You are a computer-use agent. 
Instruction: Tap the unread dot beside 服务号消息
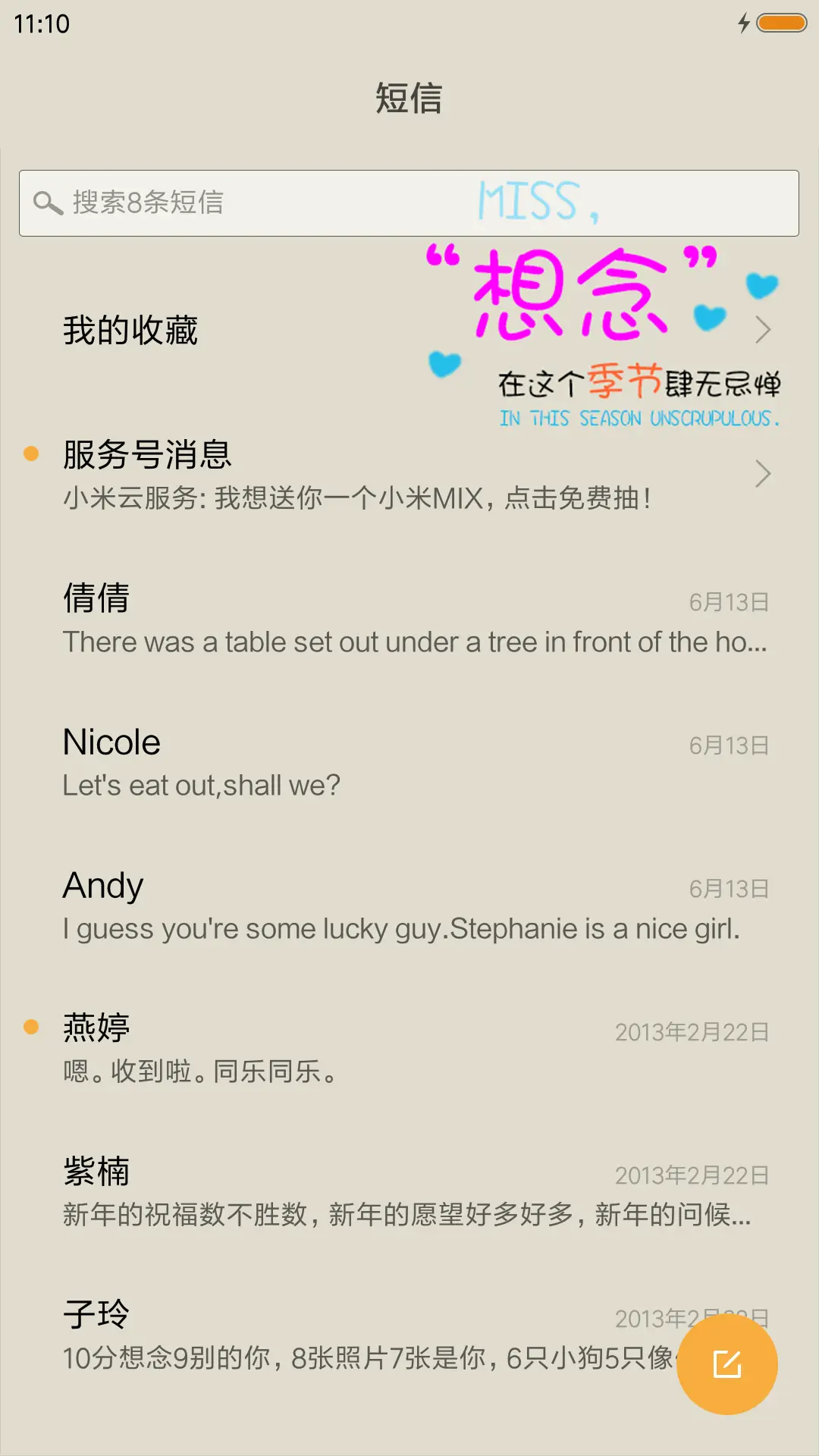coord(31,453)
